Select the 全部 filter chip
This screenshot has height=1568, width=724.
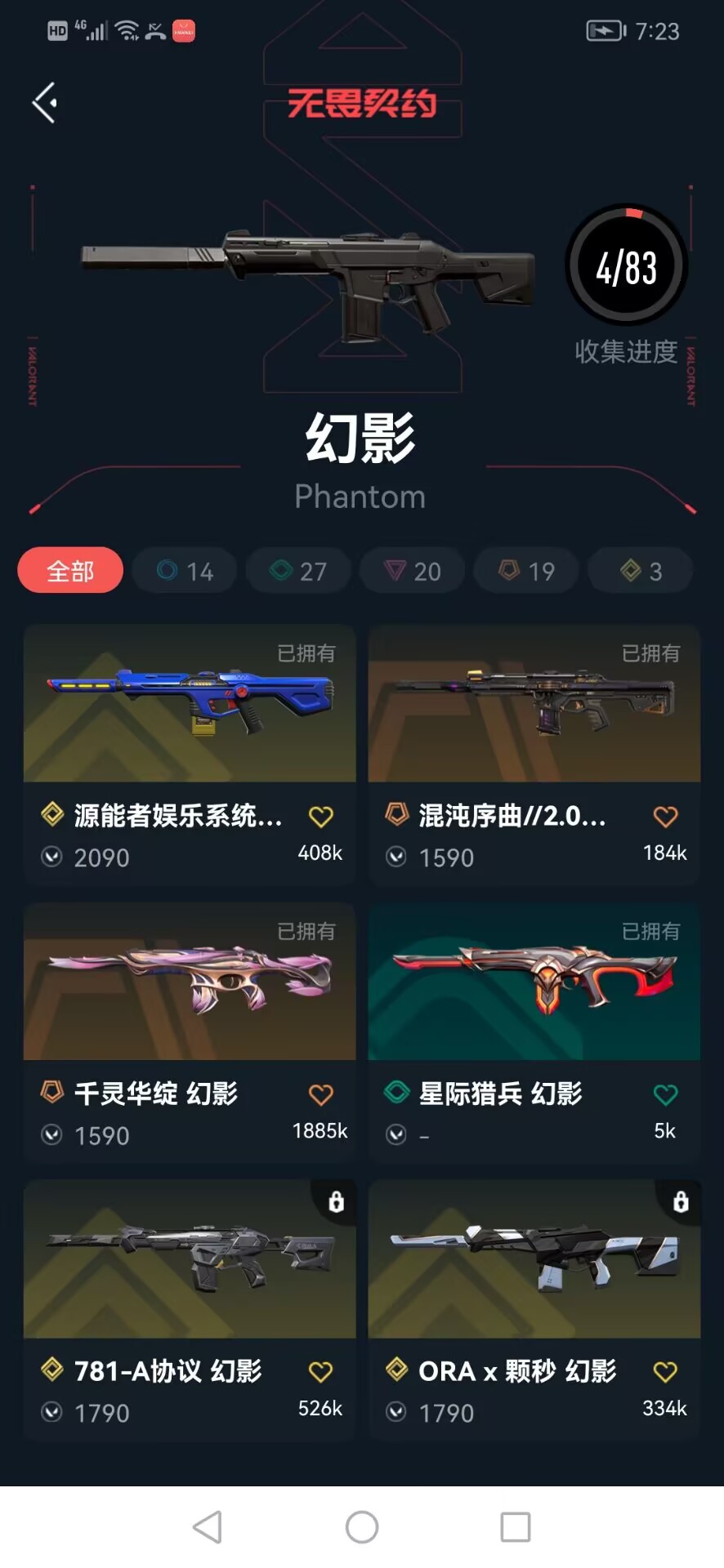[x=70, y=571]
